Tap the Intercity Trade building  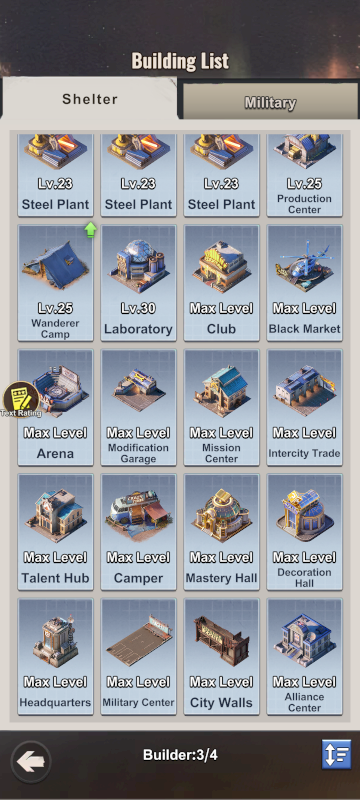[304, 407]
